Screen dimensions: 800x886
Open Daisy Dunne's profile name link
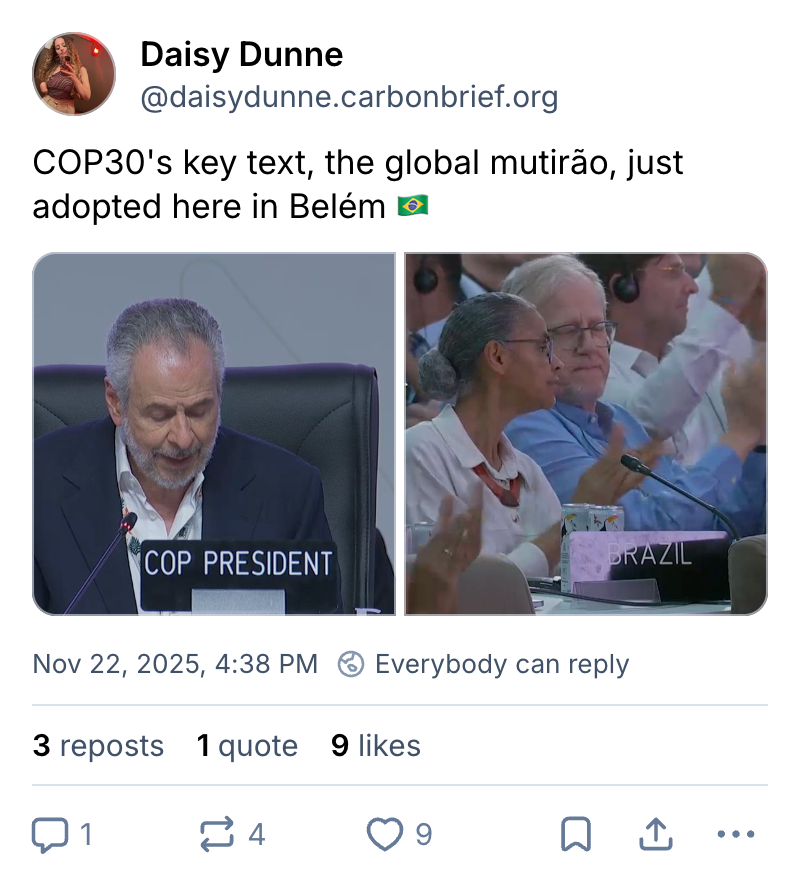coord(242,56)
